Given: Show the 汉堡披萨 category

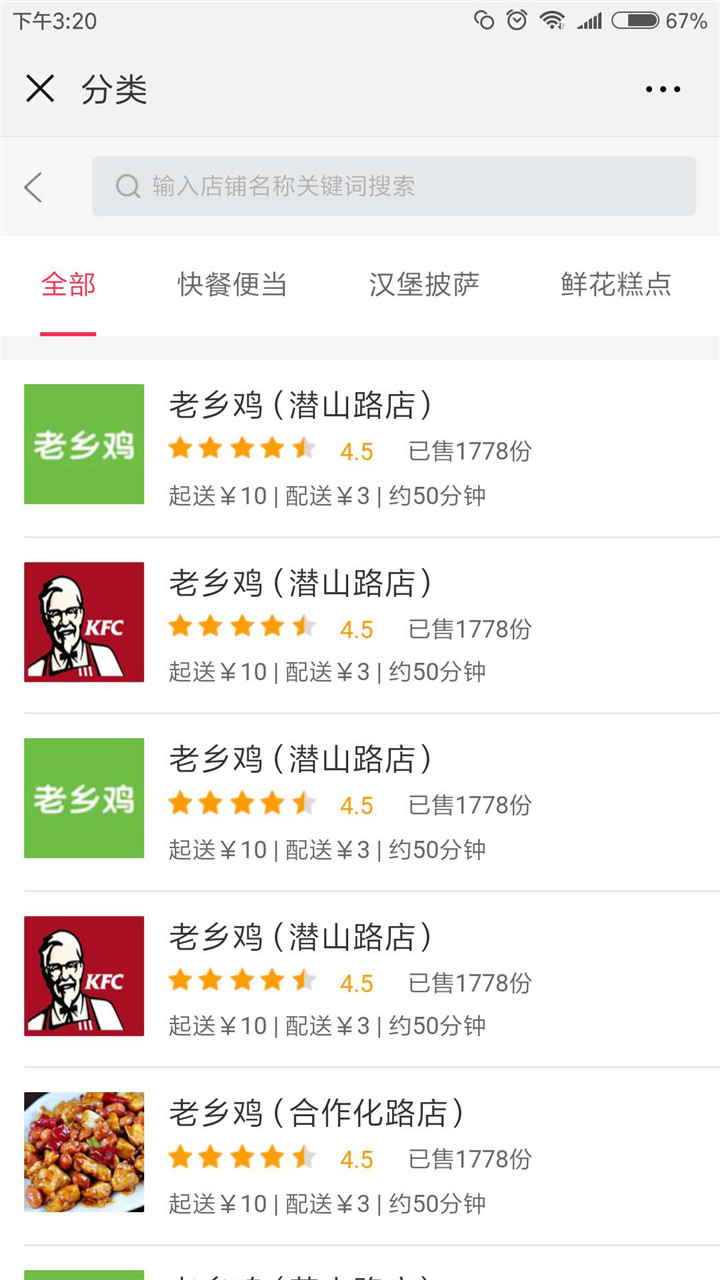Looking at the screenshot, I should (424, 285).
